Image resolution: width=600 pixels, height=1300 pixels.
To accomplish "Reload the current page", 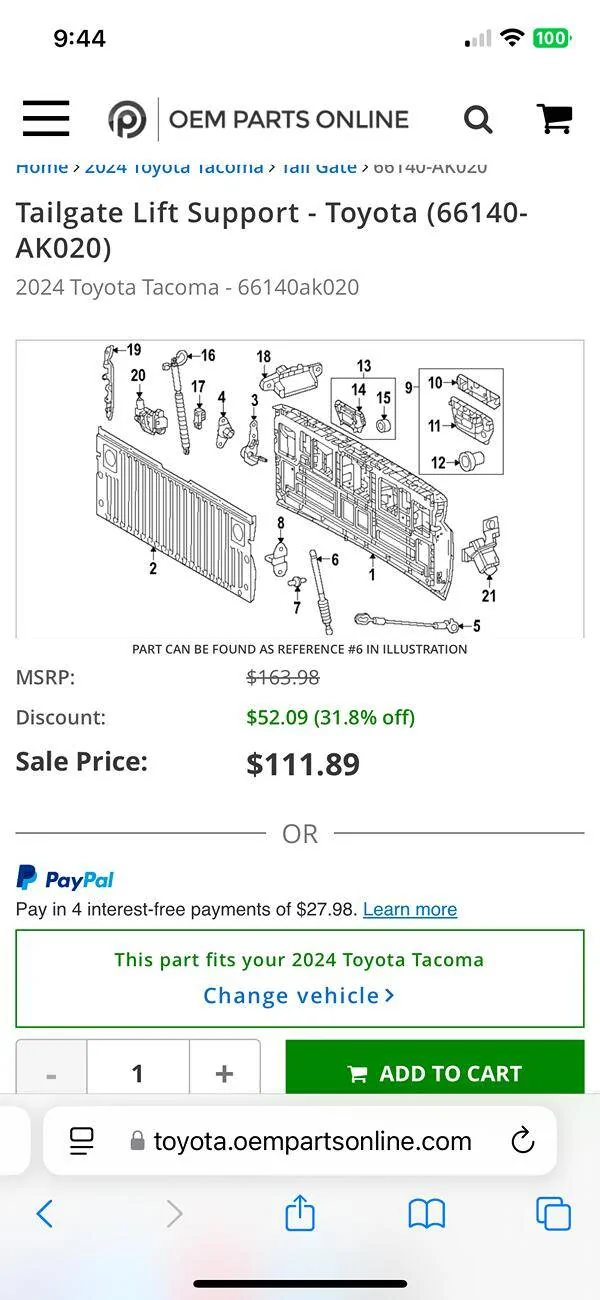I will pos(522,1141).
